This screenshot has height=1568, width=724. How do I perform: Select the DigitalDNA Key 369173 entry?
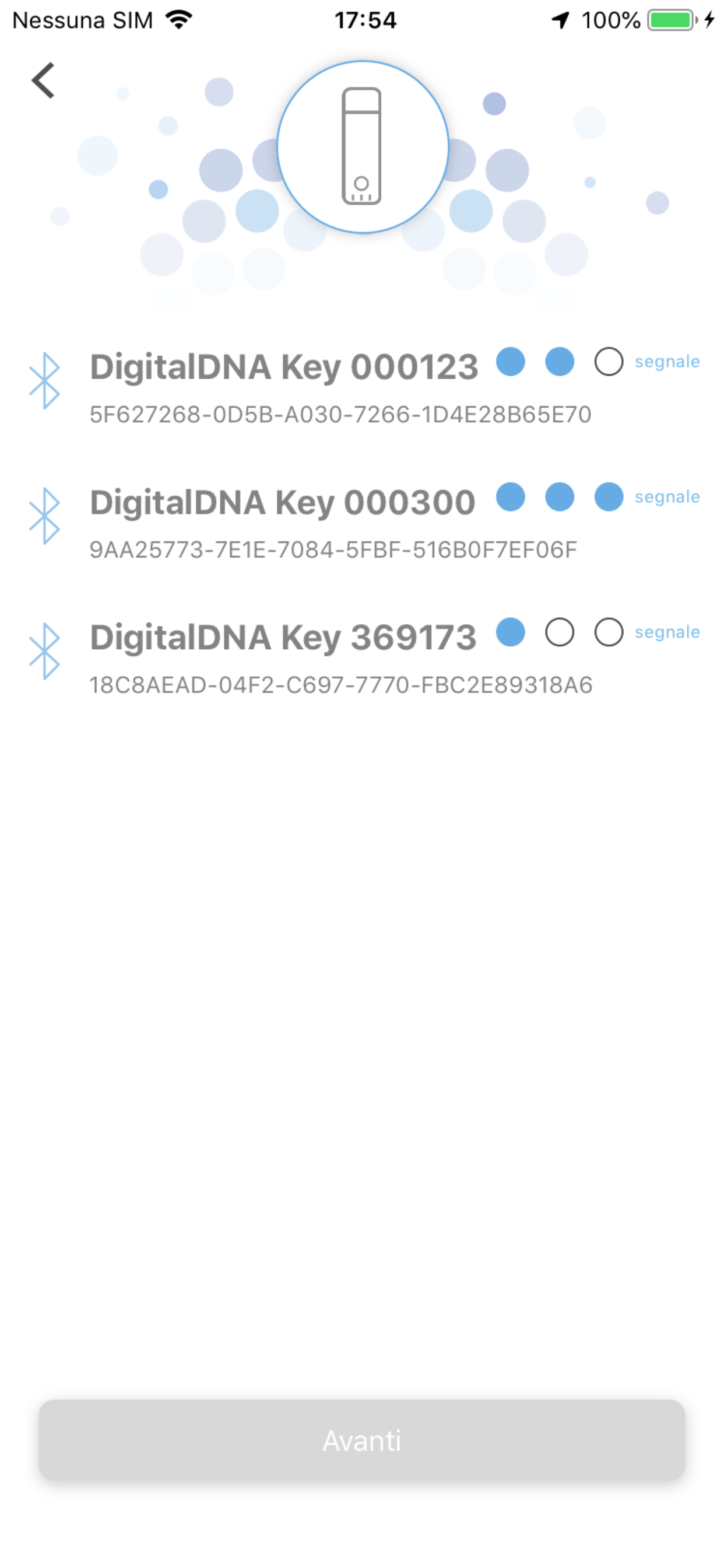coord(283,636)
